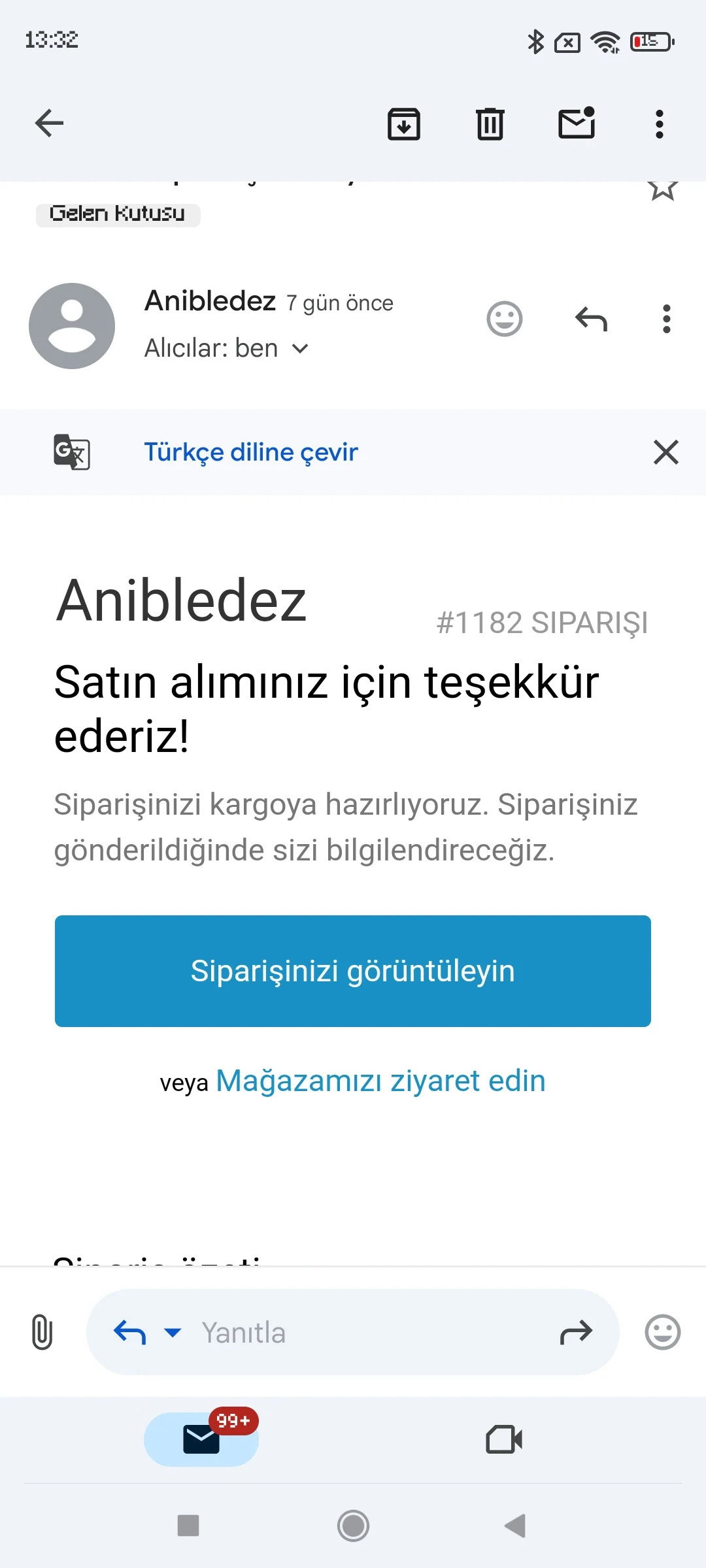Screen dimensions: 706x1568
Task: Reply using the arrow beside the sender
Action: coord(591,319)
